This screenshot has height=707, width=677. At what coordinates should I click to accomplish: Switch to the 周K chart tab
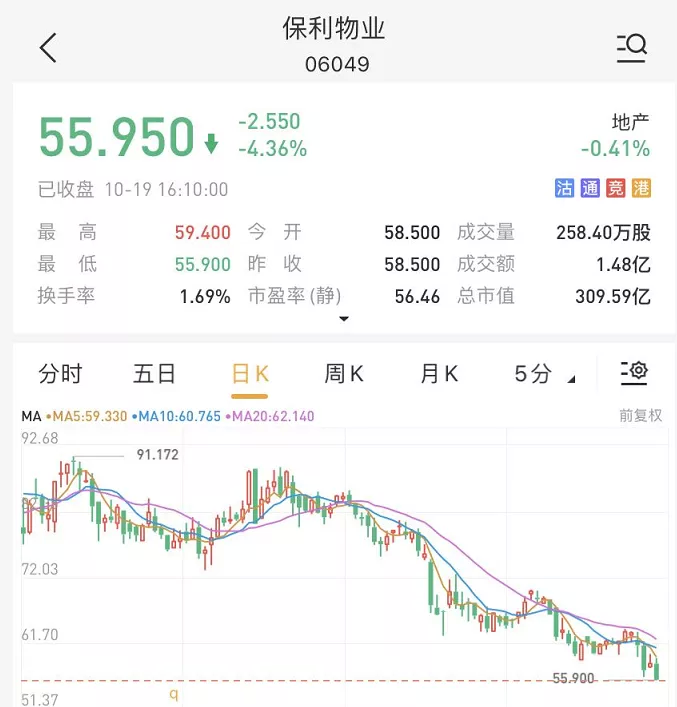344,374
